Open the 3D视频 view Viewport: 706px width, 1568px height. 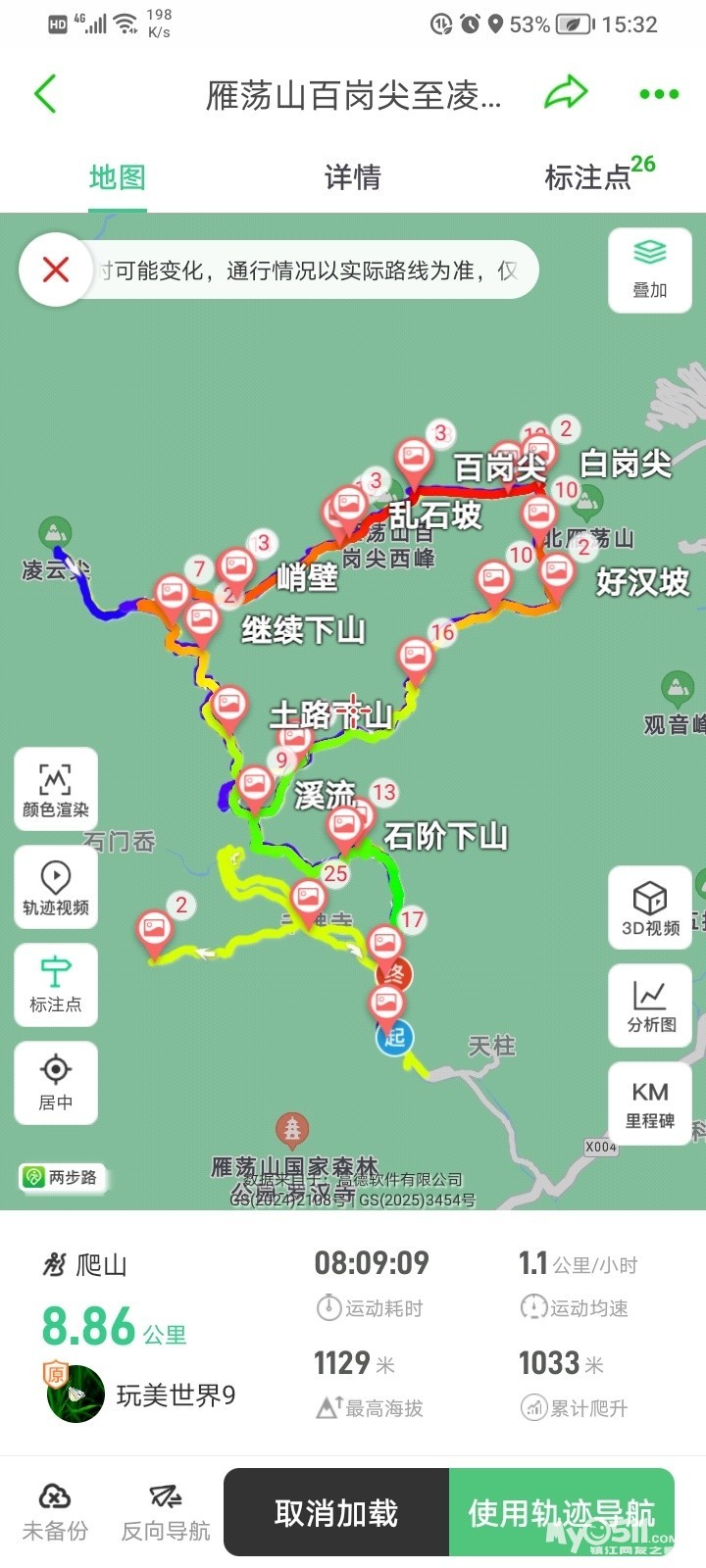649,907
